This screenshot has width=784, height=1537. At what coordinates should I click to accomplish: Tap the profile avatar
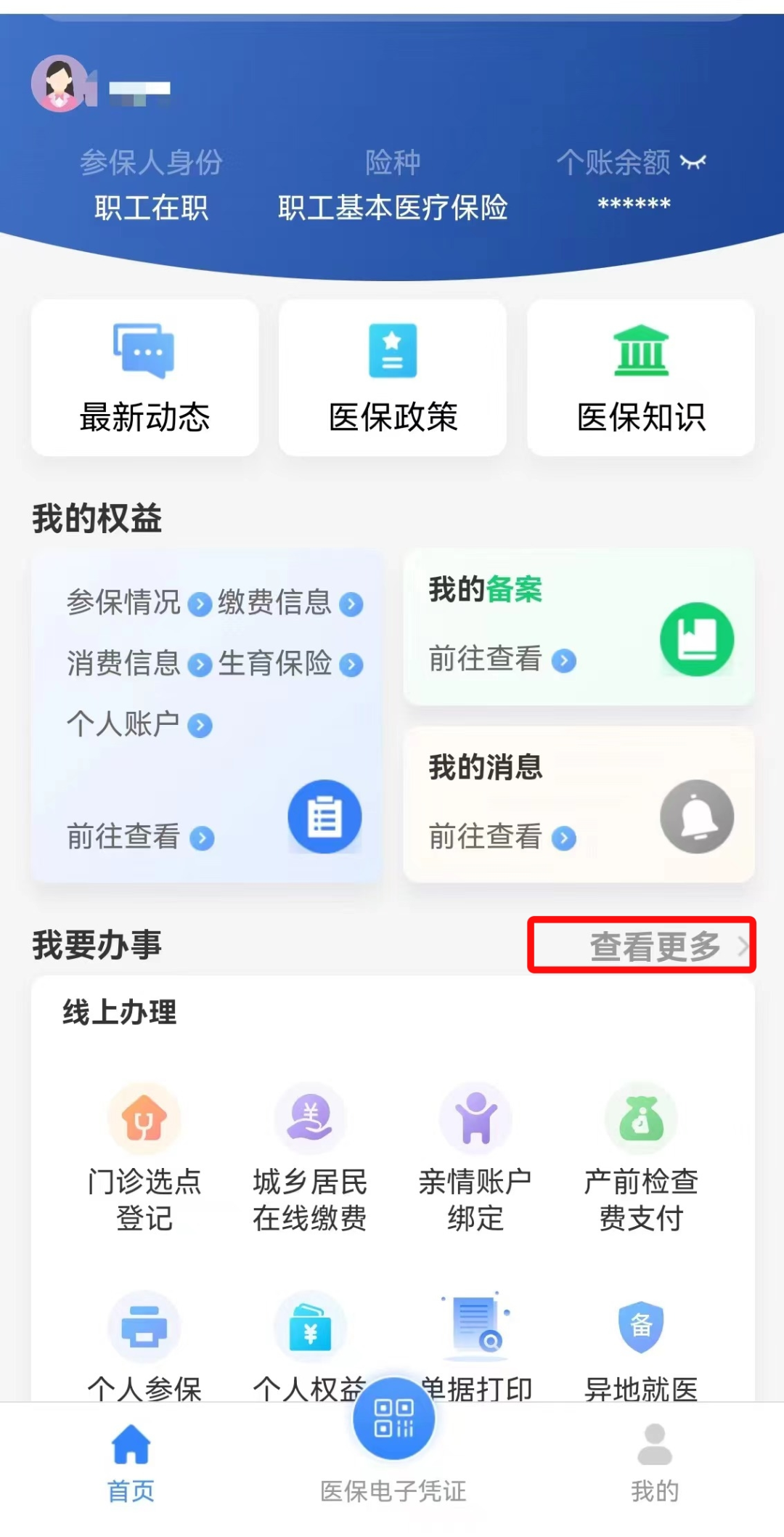(x=61, y=84)
